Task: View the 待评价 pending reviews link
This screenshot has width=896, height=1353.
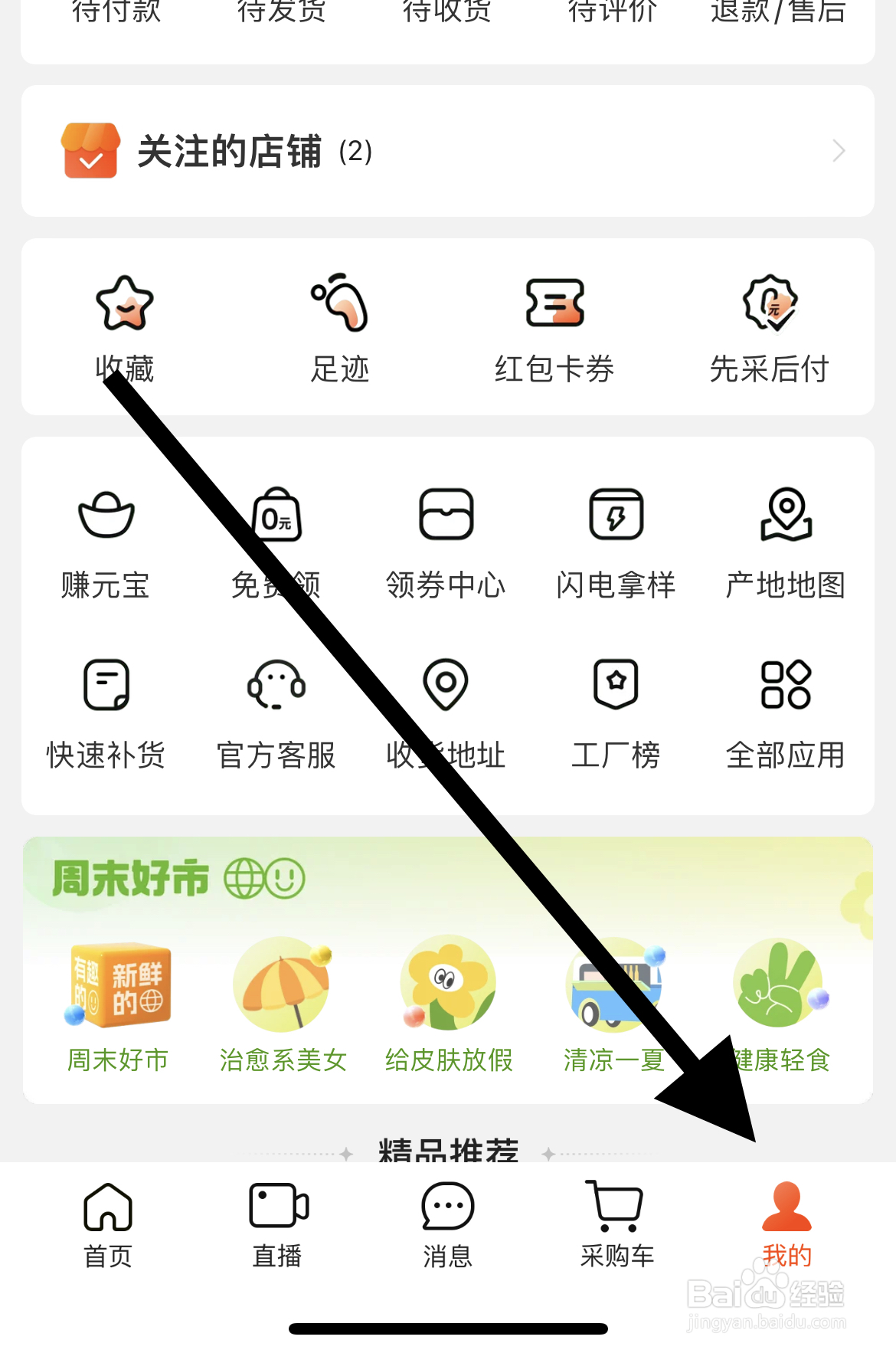Action: pyautogui.click(x=612, y=11)
